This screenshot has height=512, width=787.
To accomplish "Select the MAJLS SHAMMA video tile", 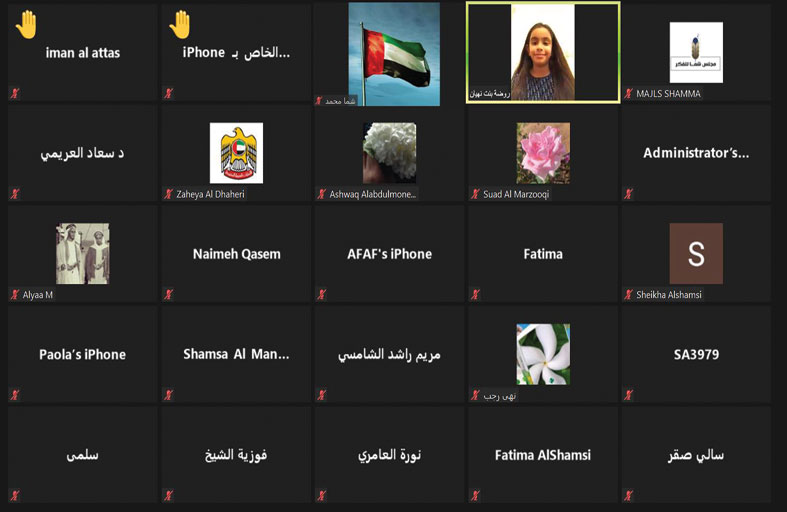I will pyautogui.click(x=696, y=53).
